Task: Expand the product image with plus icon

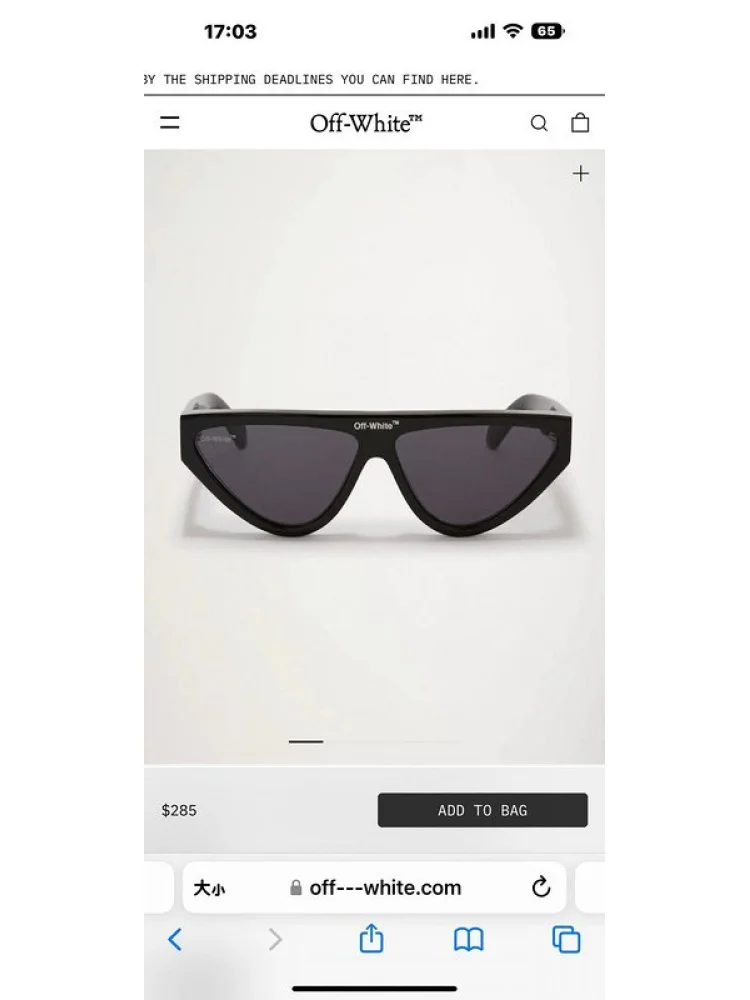Action: click(580, 174)
